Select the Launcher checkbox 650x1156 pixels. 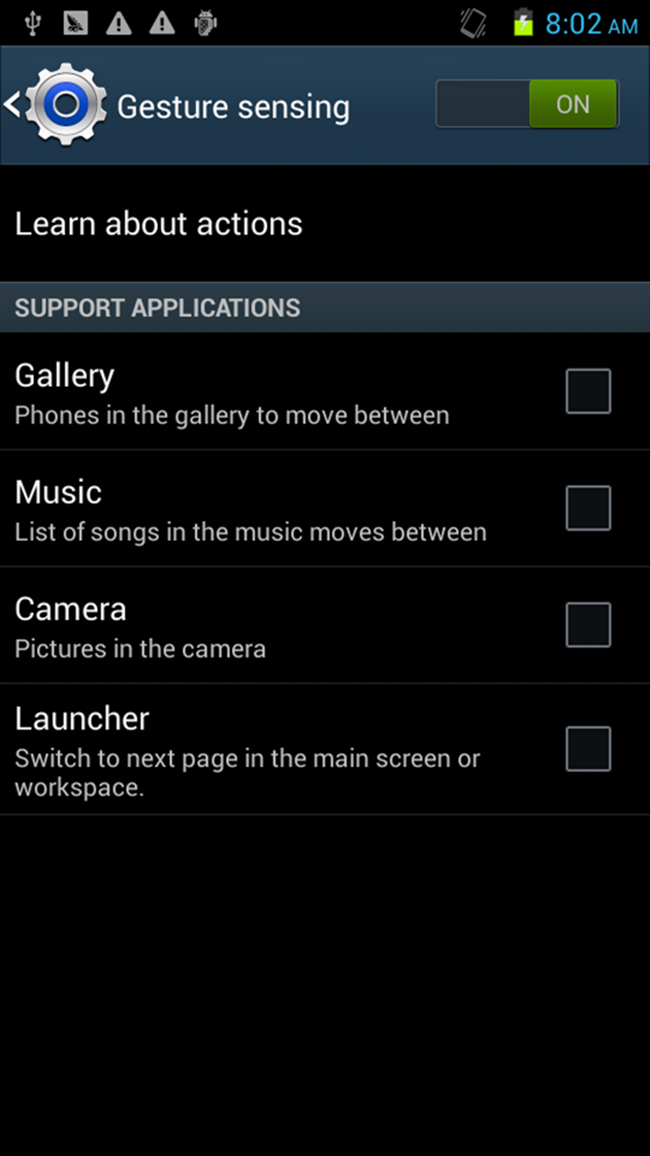(588, 749)
